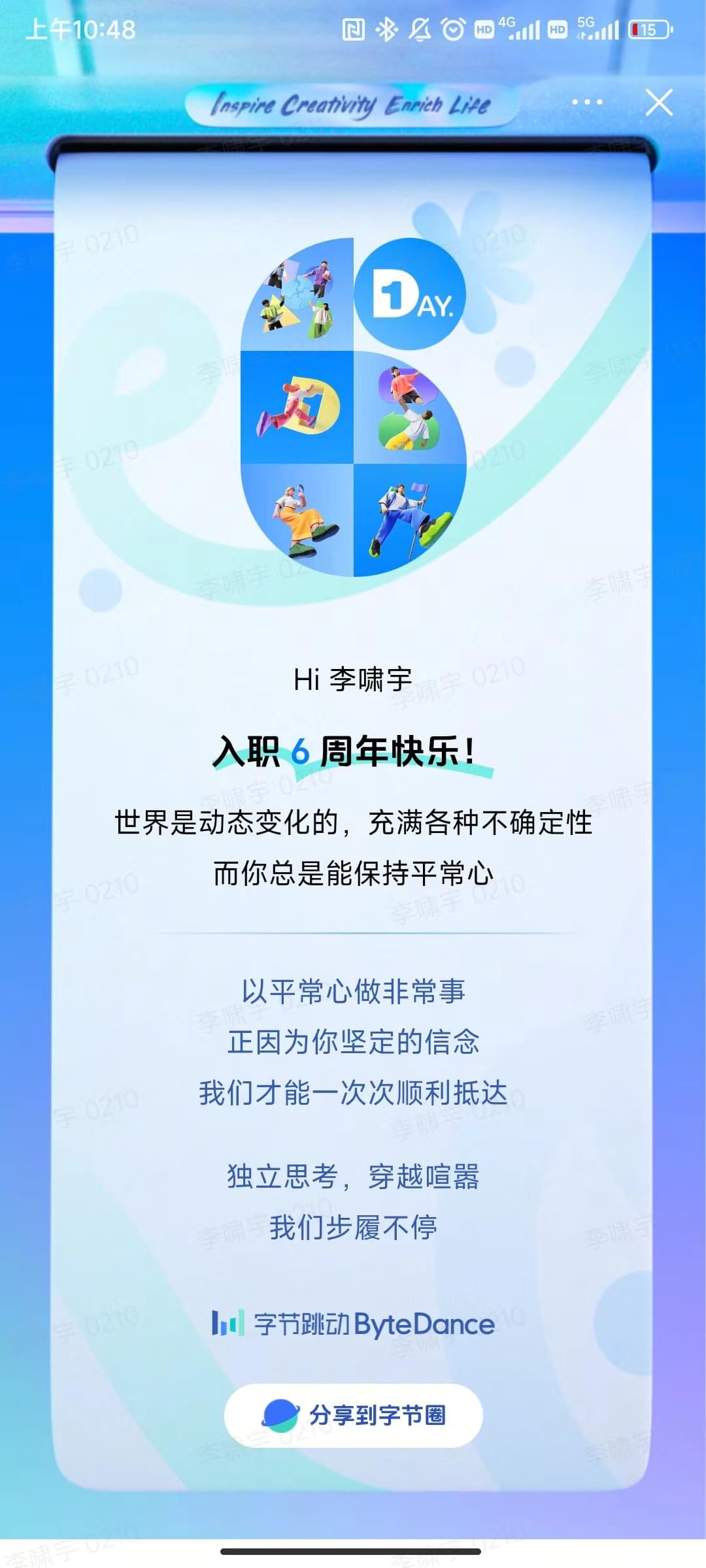This screenshot has width=706, height=1568.
Task: Tap 分享到字节圈 share button
Action: point(353,1415)
